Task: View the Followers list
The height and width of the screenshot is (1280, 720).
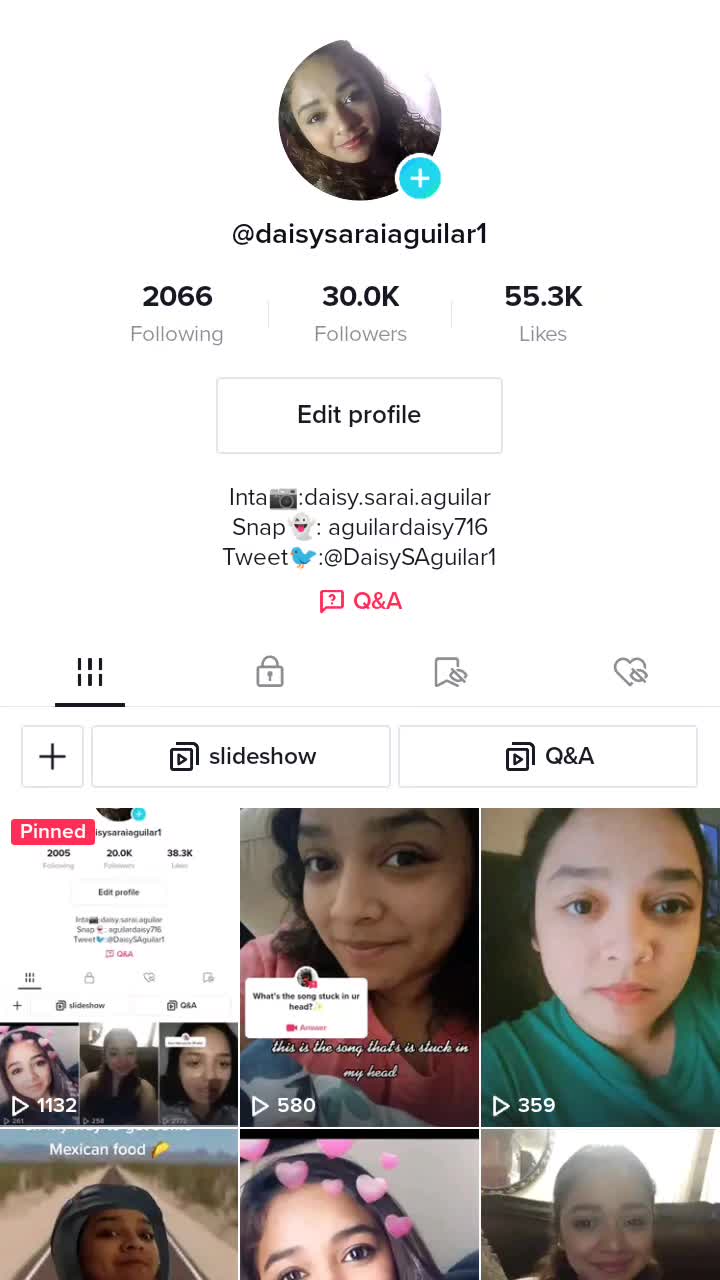Action: click(360, 313)
